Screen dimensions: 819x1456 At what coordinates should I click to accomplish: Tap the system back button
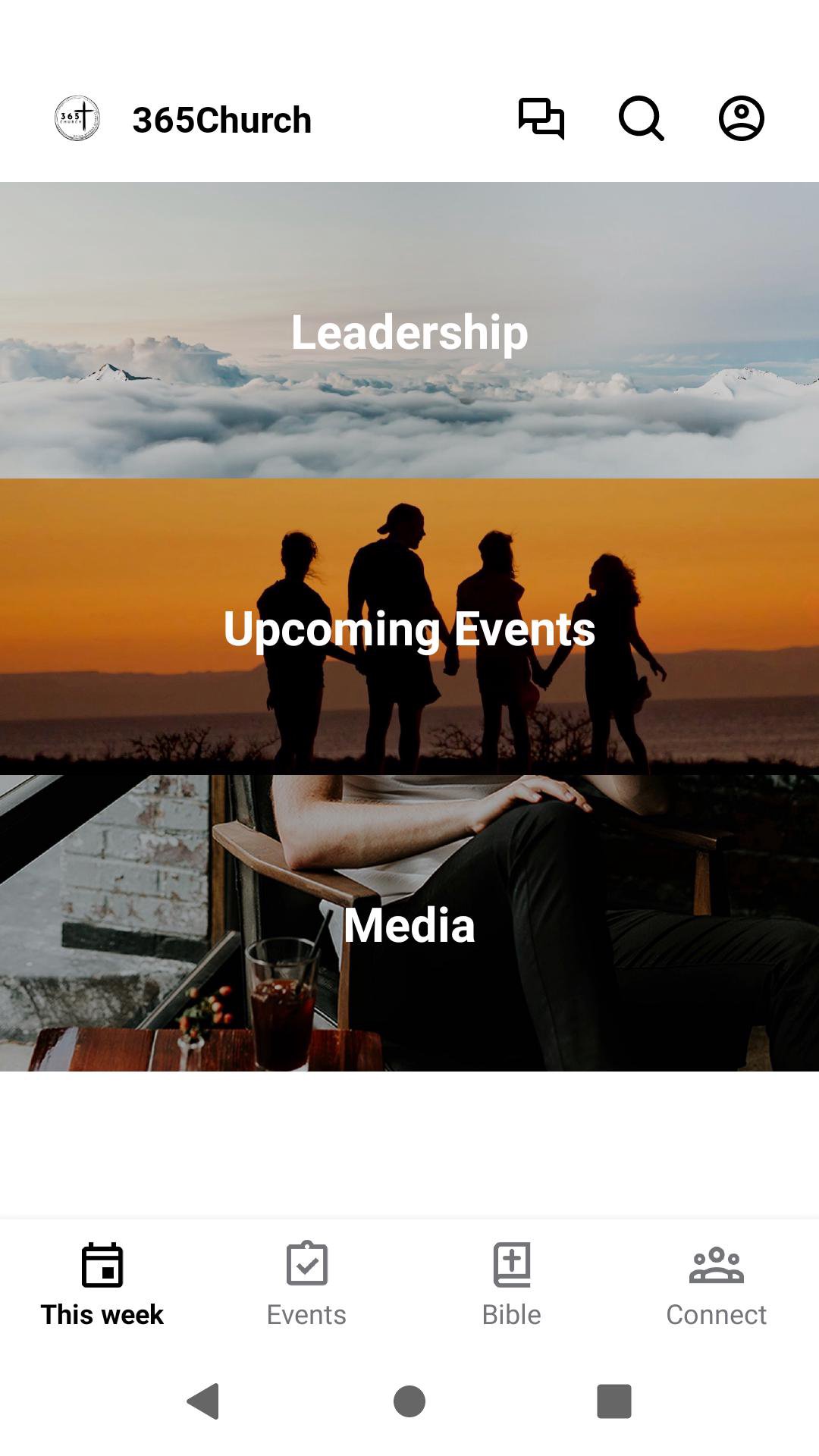click(x=203, y=1401)
